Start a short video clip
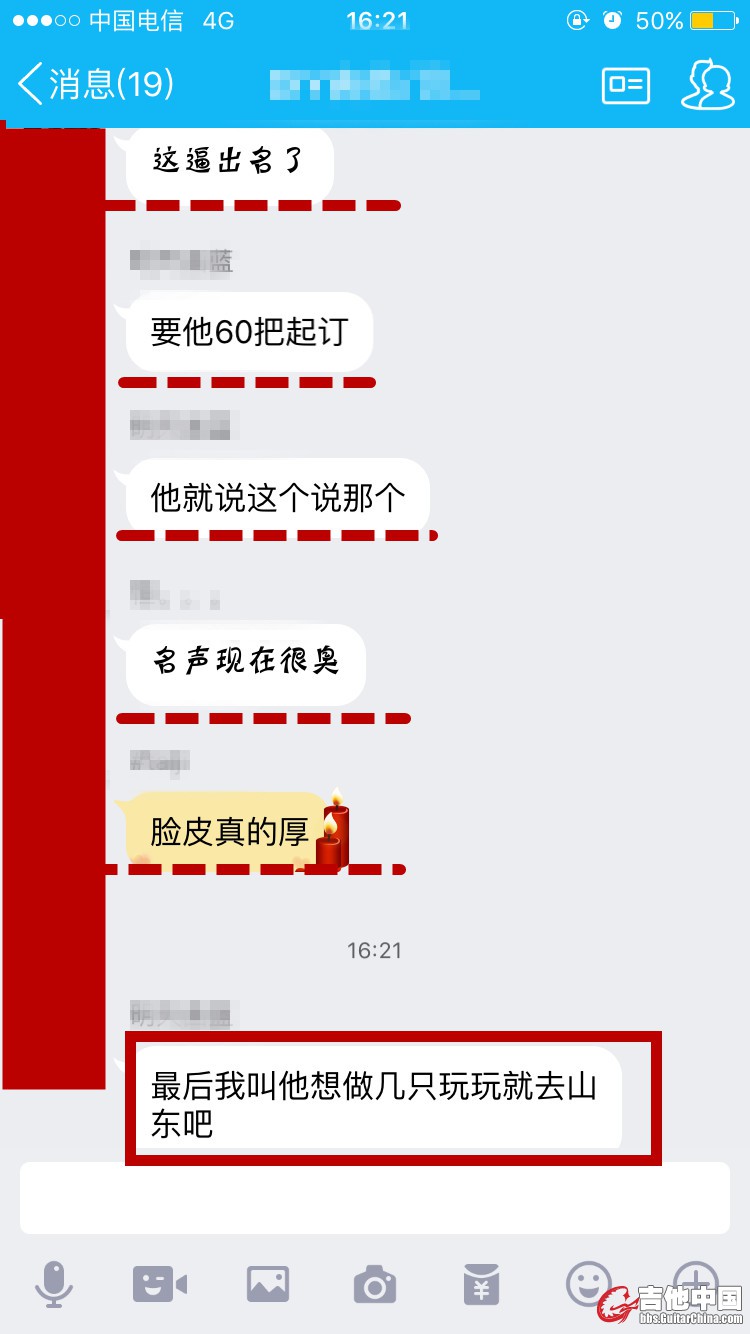 pos(160,1284)
